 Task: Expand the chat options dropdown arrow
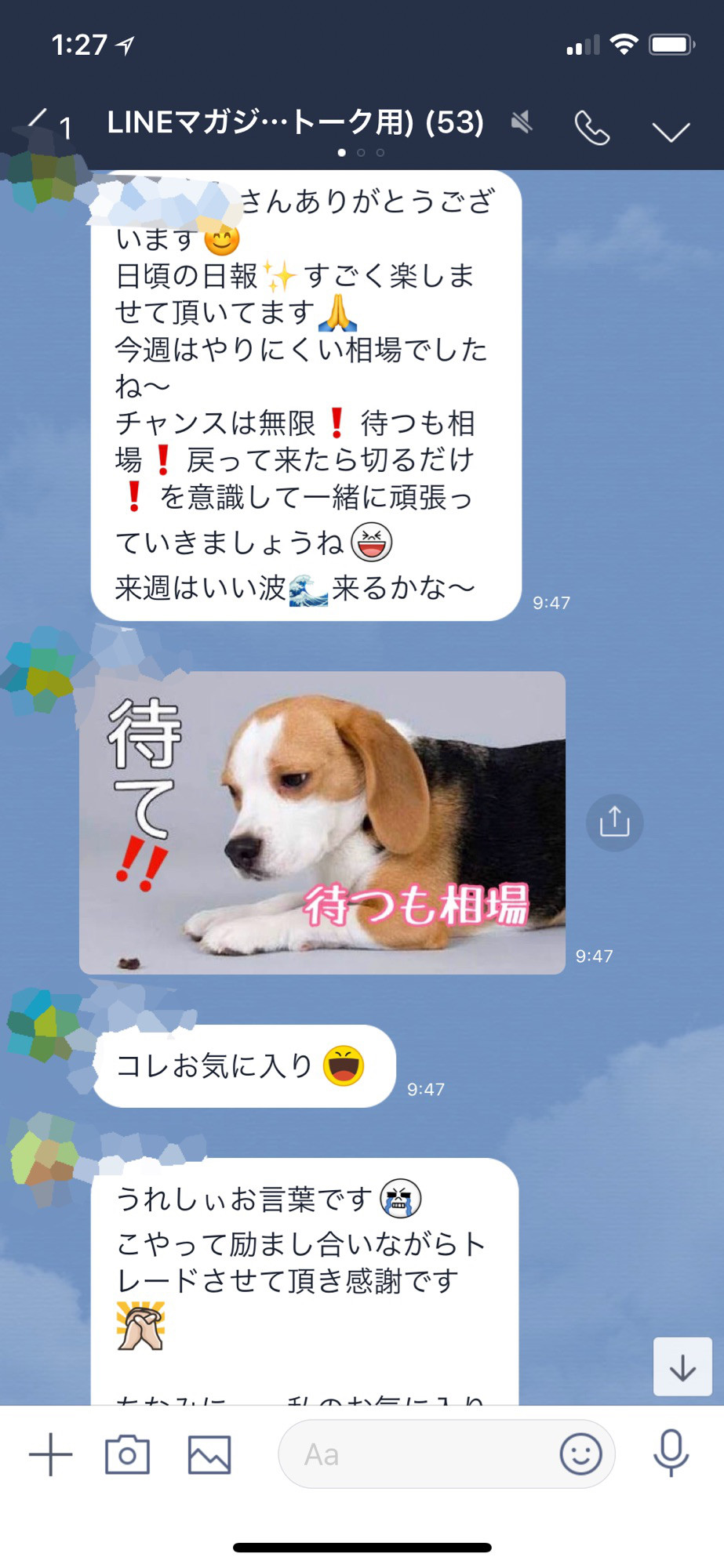(671, 131)
